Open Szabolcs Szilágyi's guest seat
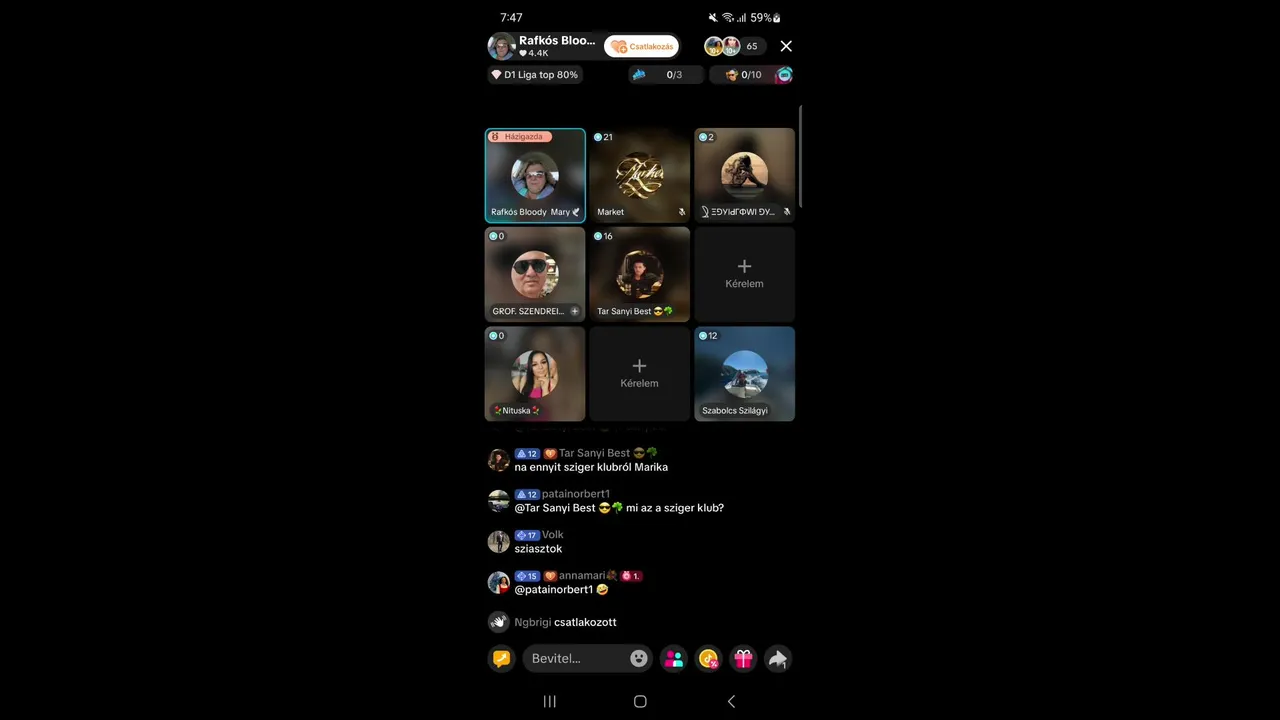 coord(744,373)
